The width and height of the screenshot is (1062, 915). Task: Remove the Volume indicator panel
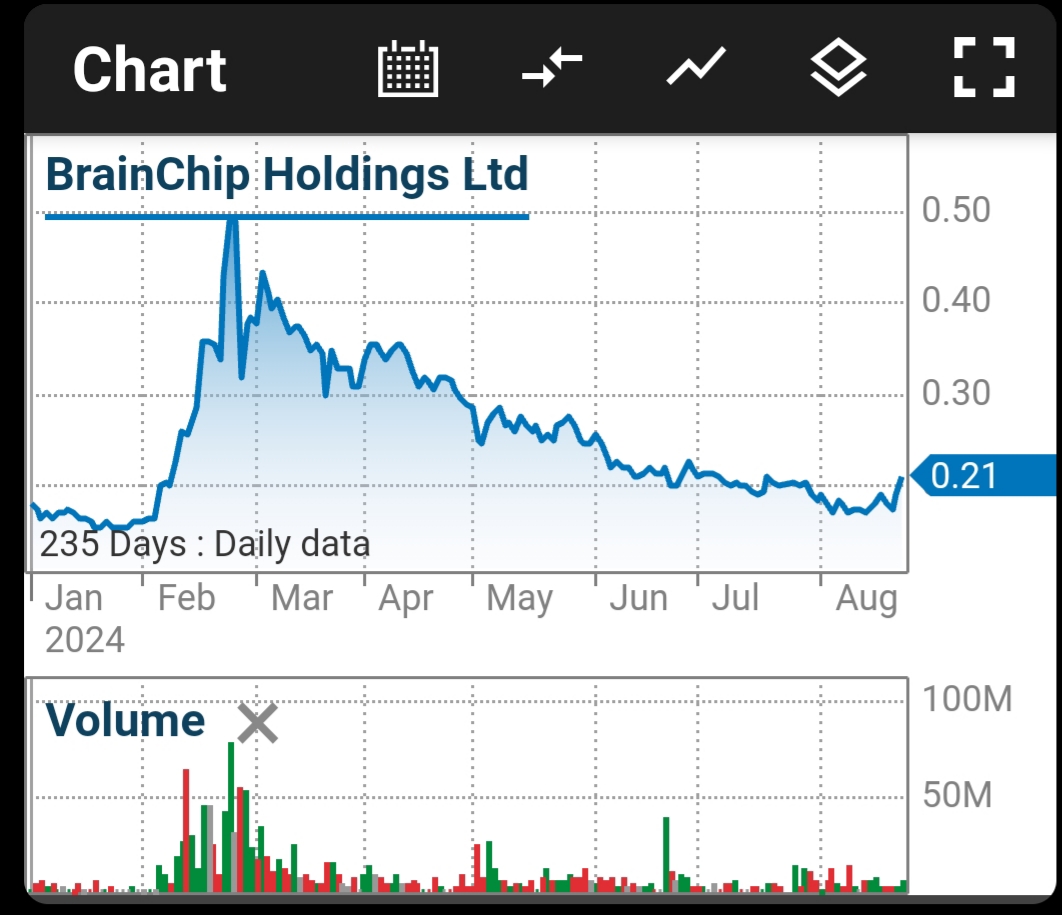[x=258, y=722]
